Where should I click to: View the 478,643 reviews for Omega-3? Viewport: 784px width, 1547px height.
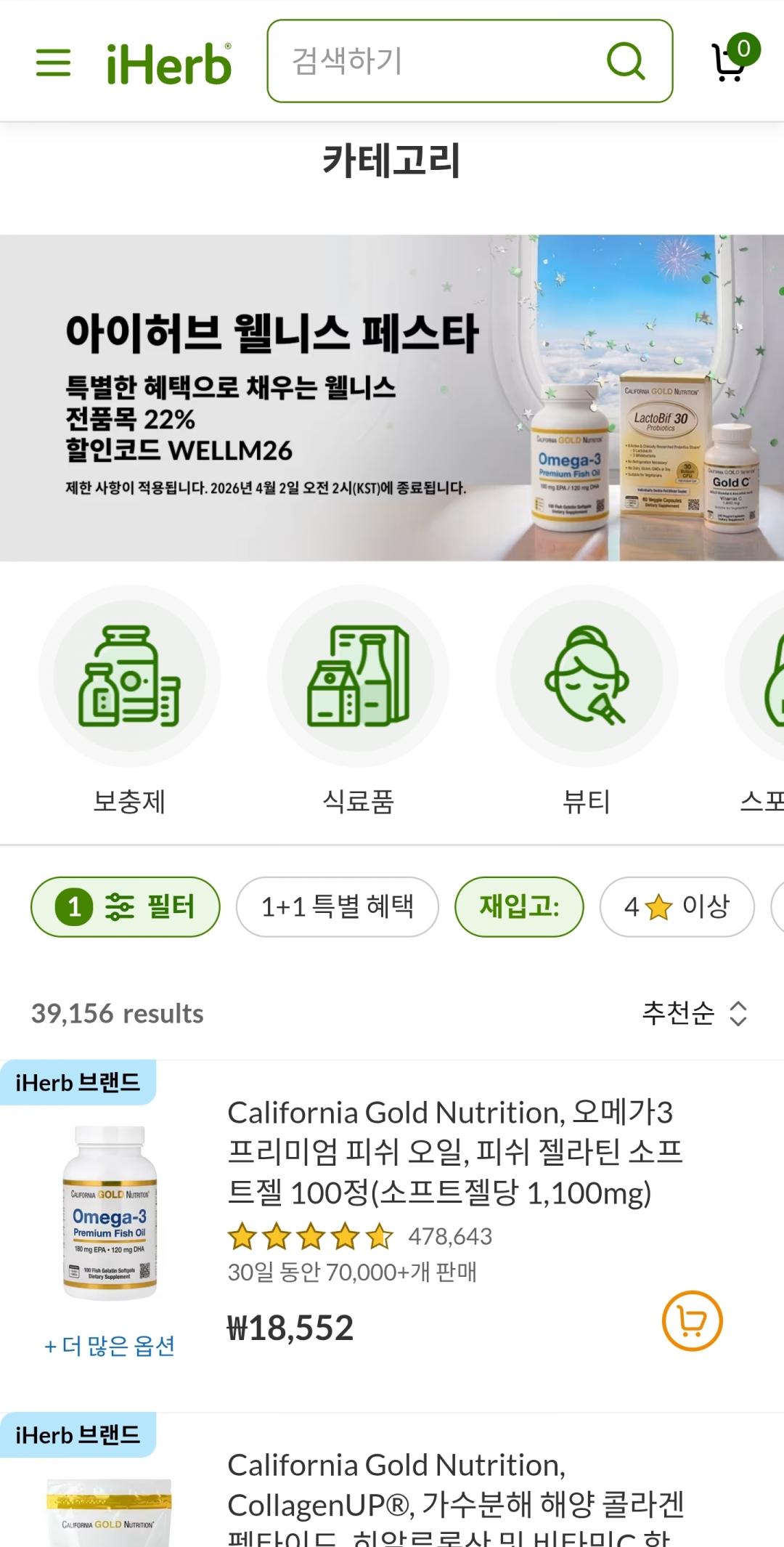pyautogui.click(x=449, y=1236)
